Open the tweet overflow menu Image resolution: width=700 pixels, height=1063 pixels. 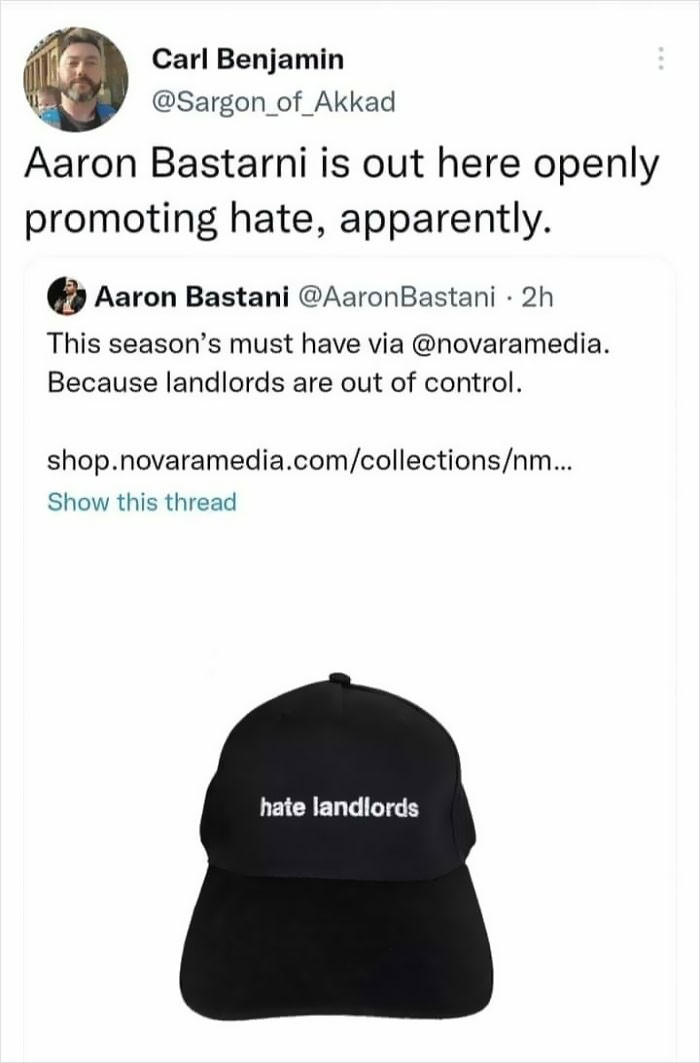coord(660,59)
